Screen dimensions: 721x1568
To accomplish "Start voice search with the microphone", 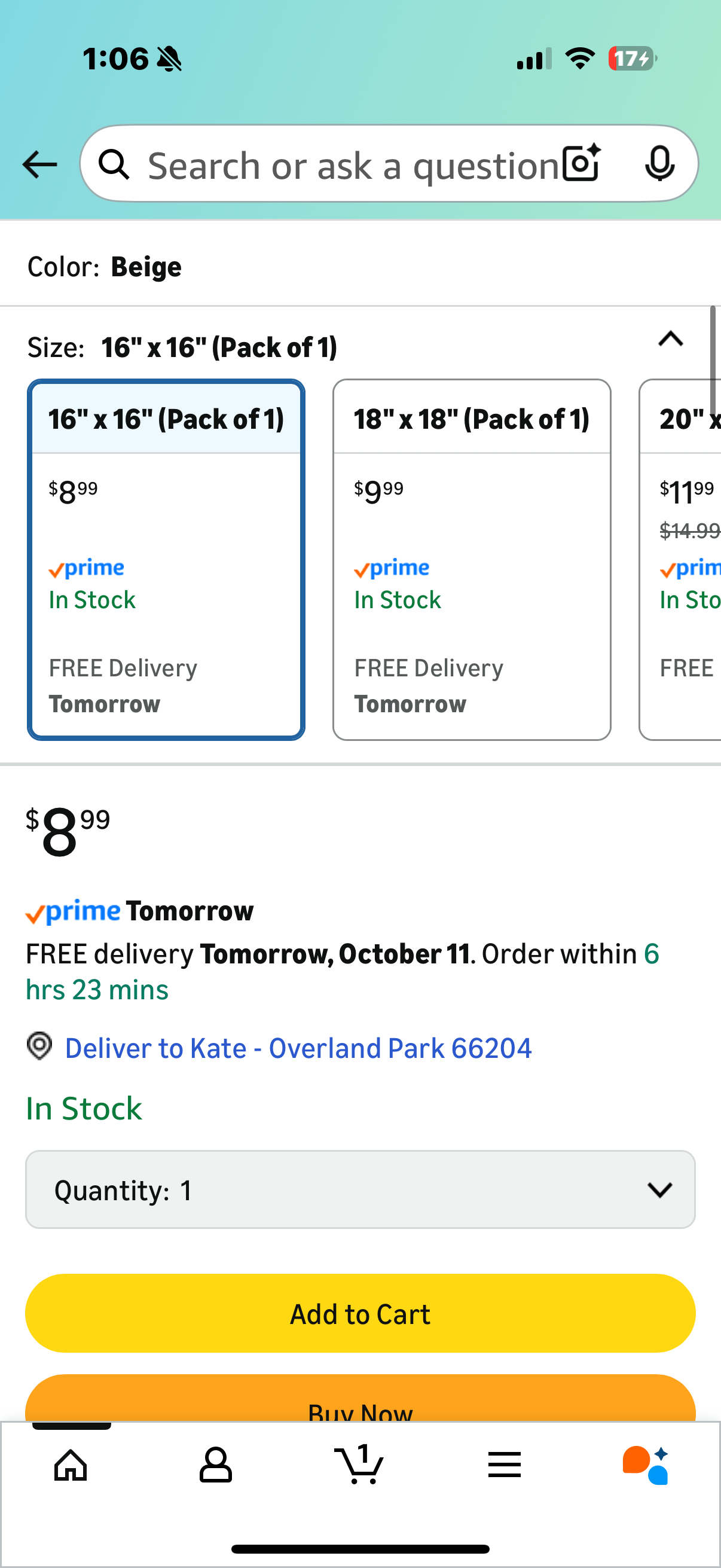I will [659, 163].
